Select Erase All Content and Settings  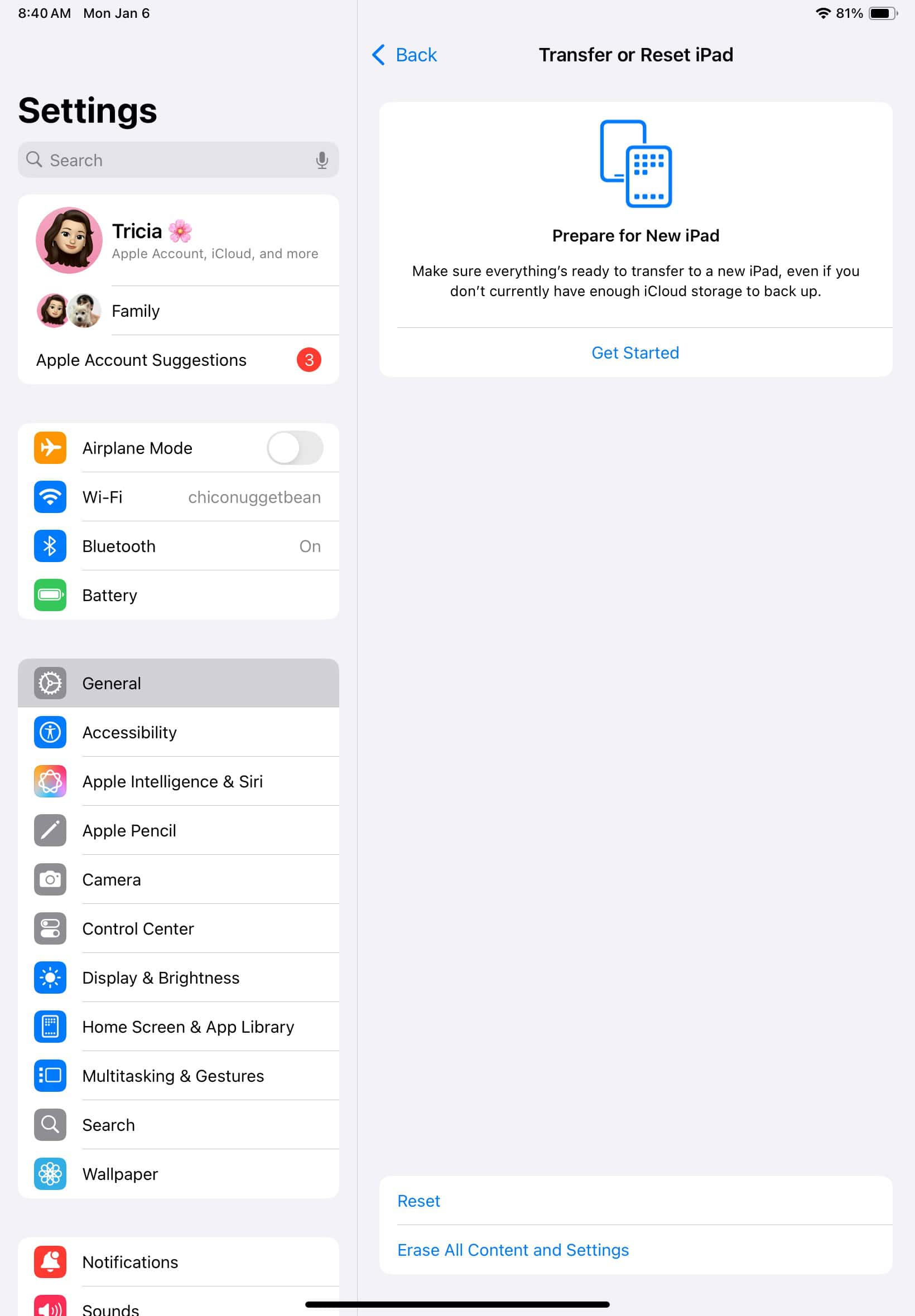pos(513,1250)
